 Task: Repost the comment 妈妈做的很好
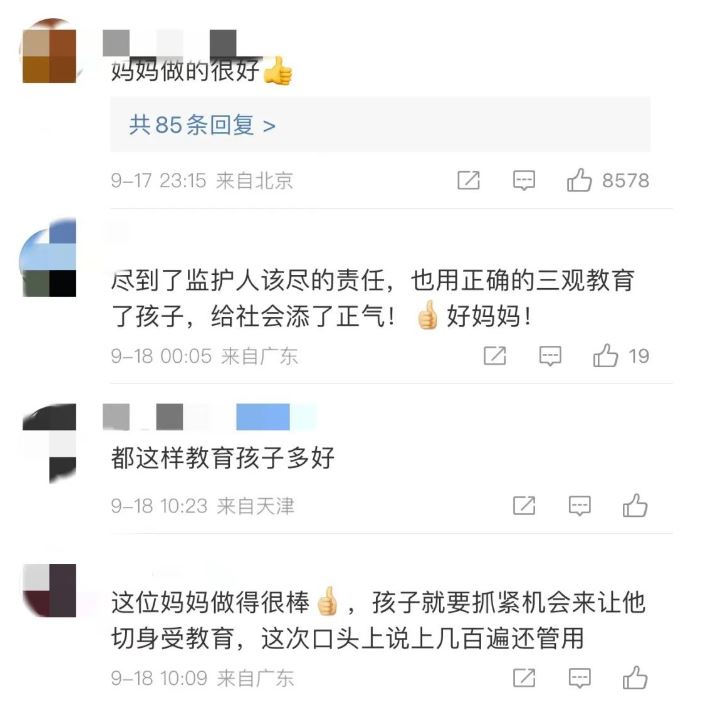468,180
